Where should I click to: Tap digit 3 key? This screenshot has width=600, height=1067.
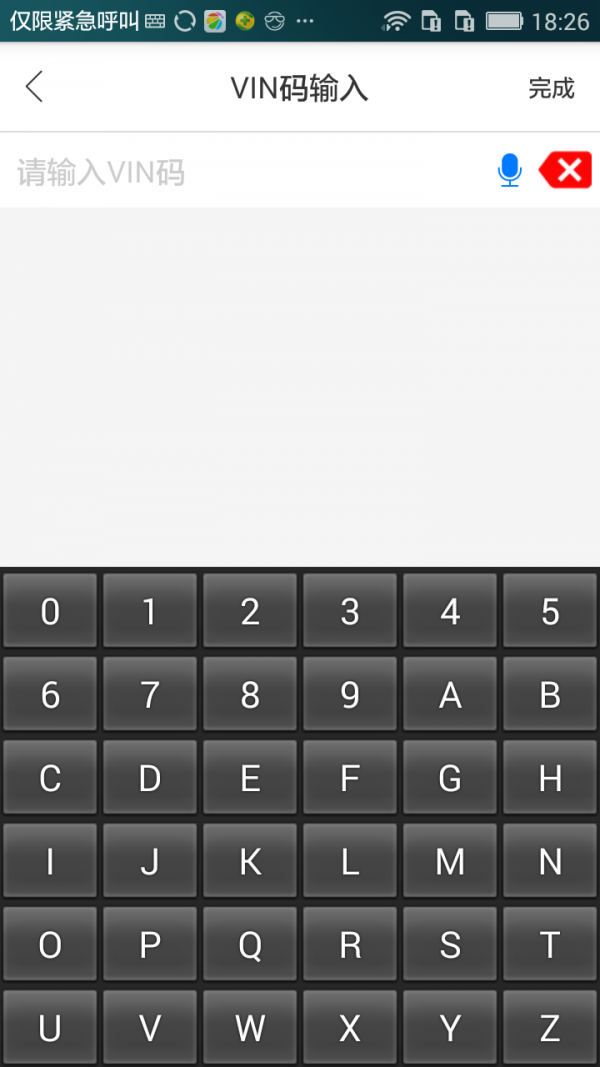350,611
